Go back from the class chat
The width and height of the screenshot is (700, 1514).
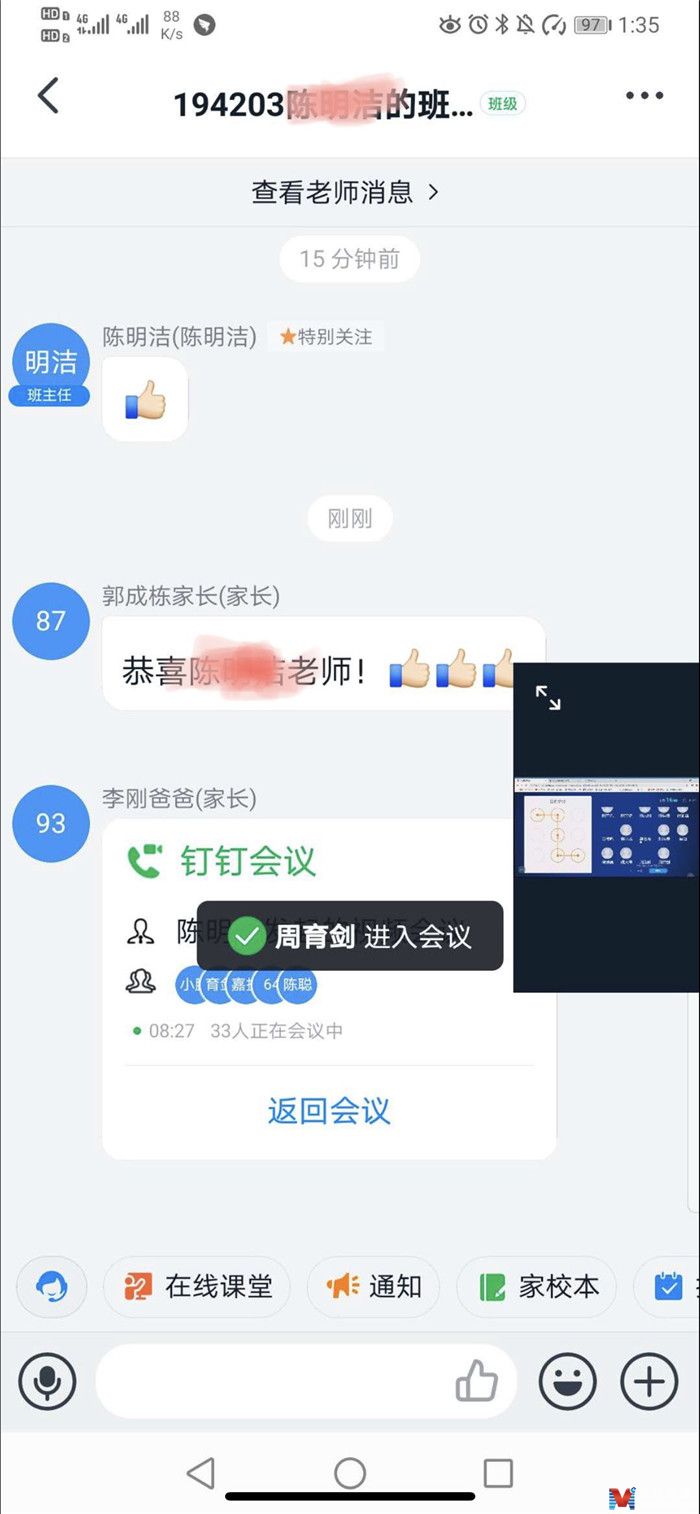coord(48,97)
